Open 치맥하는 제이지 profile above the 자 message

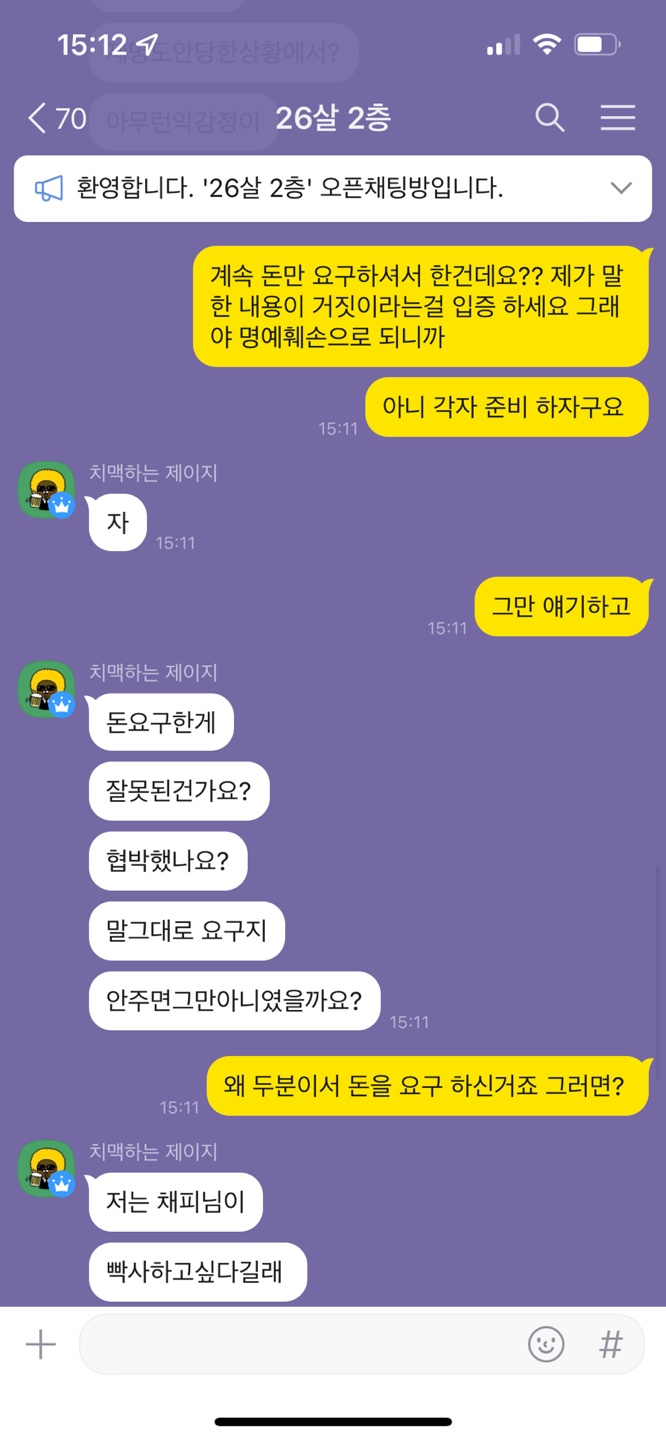click(46, 489)
